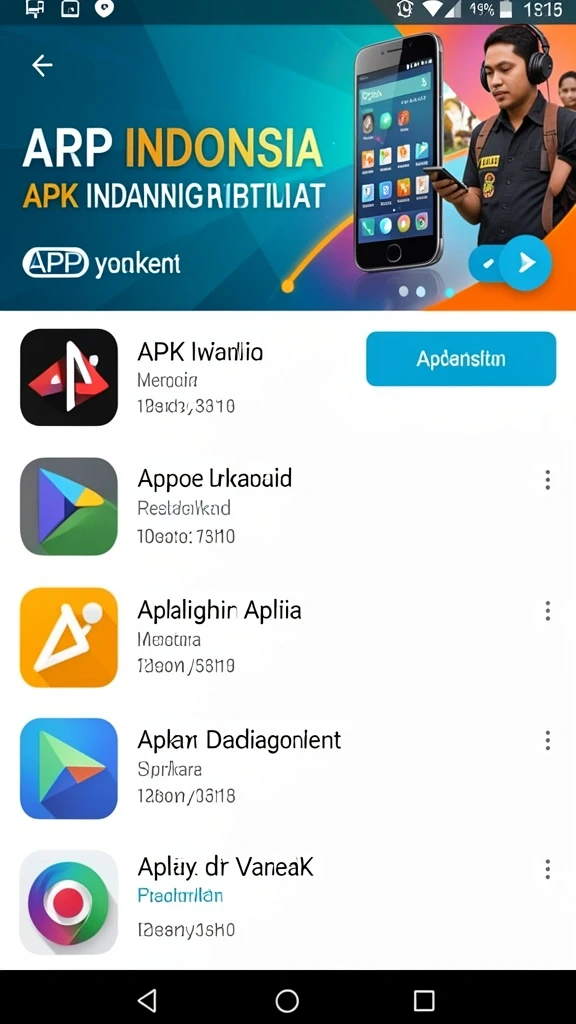Open the APK Iwanlio app row
This screenshot has height=1024, width=576.
288,377
